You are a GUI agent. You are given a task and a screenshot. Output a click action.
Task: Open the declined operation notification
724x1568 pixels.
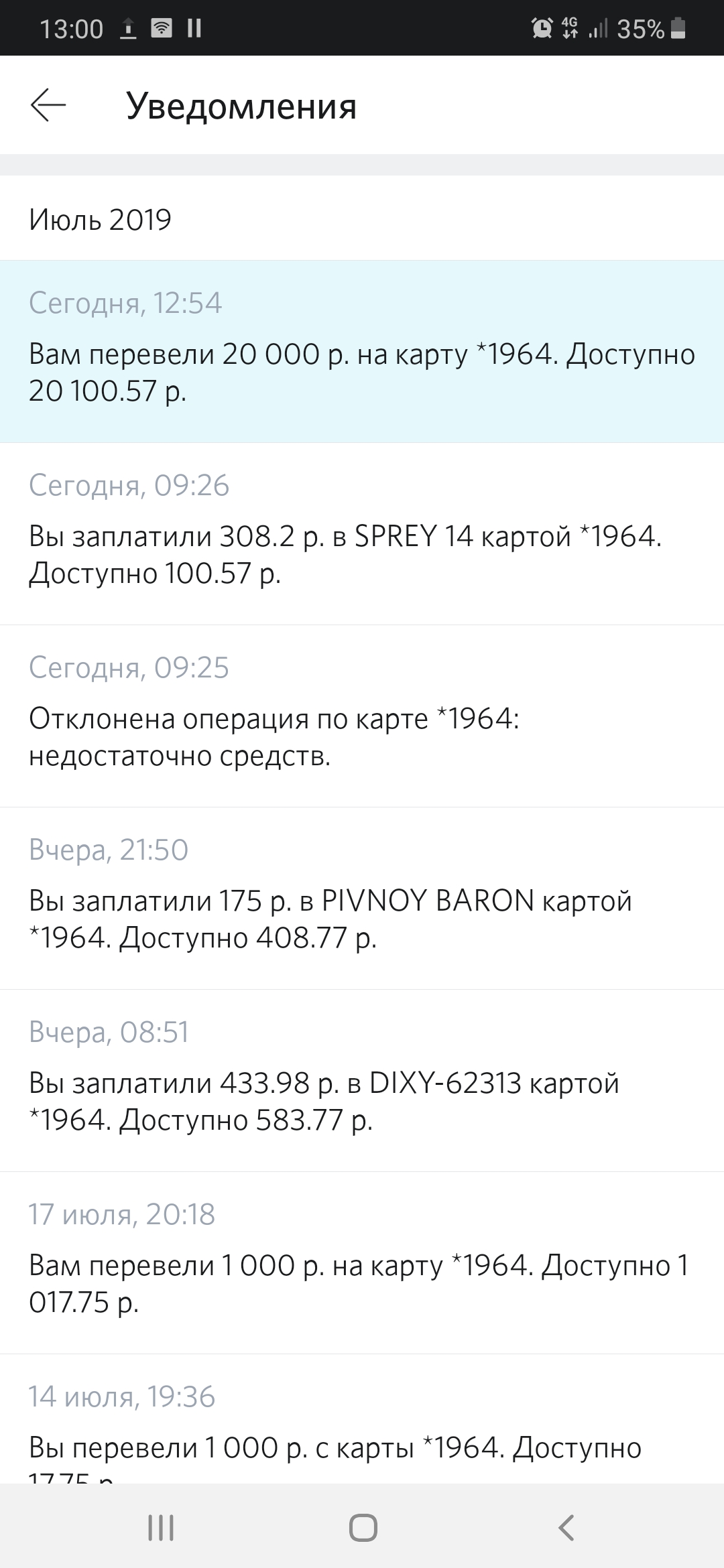362,716
